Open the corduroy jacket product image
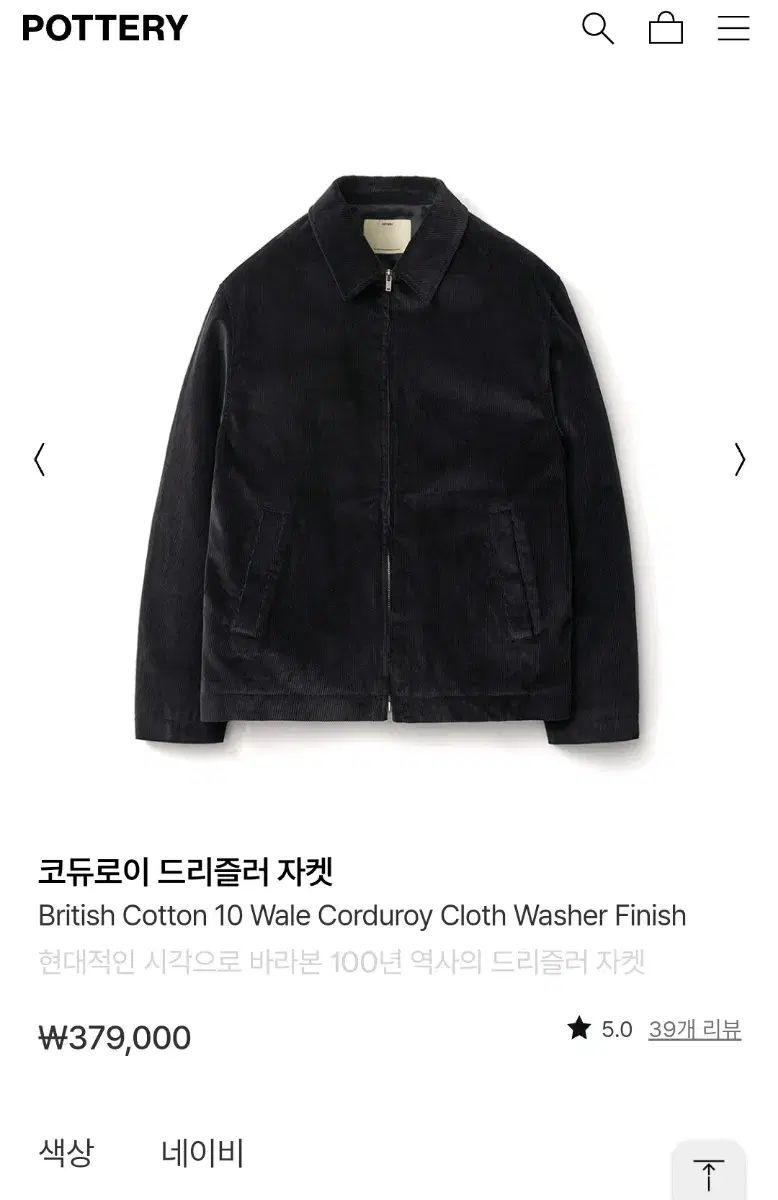The image size is (778, 1200). (x=388, y=460)
